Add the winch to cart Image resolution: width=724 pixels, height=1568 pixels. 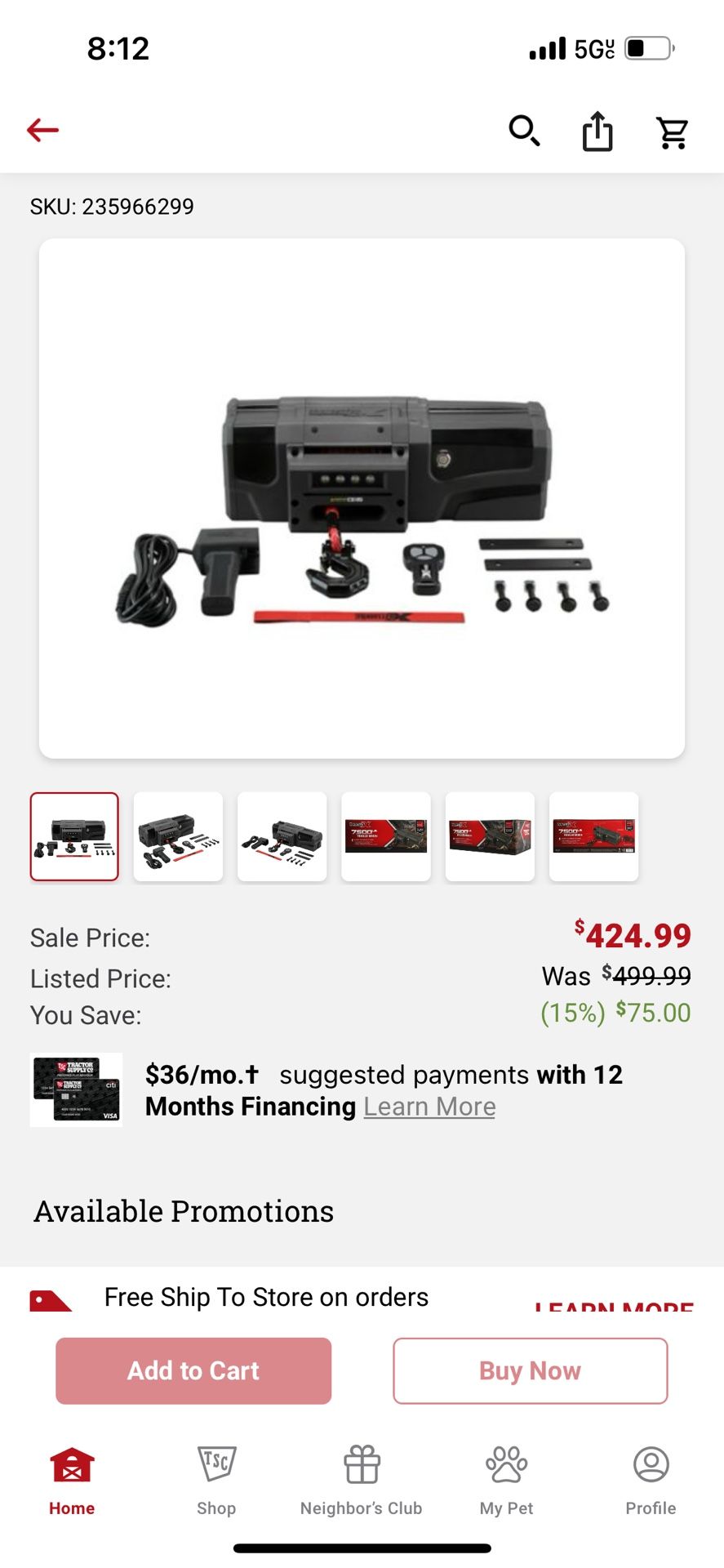193,1370
